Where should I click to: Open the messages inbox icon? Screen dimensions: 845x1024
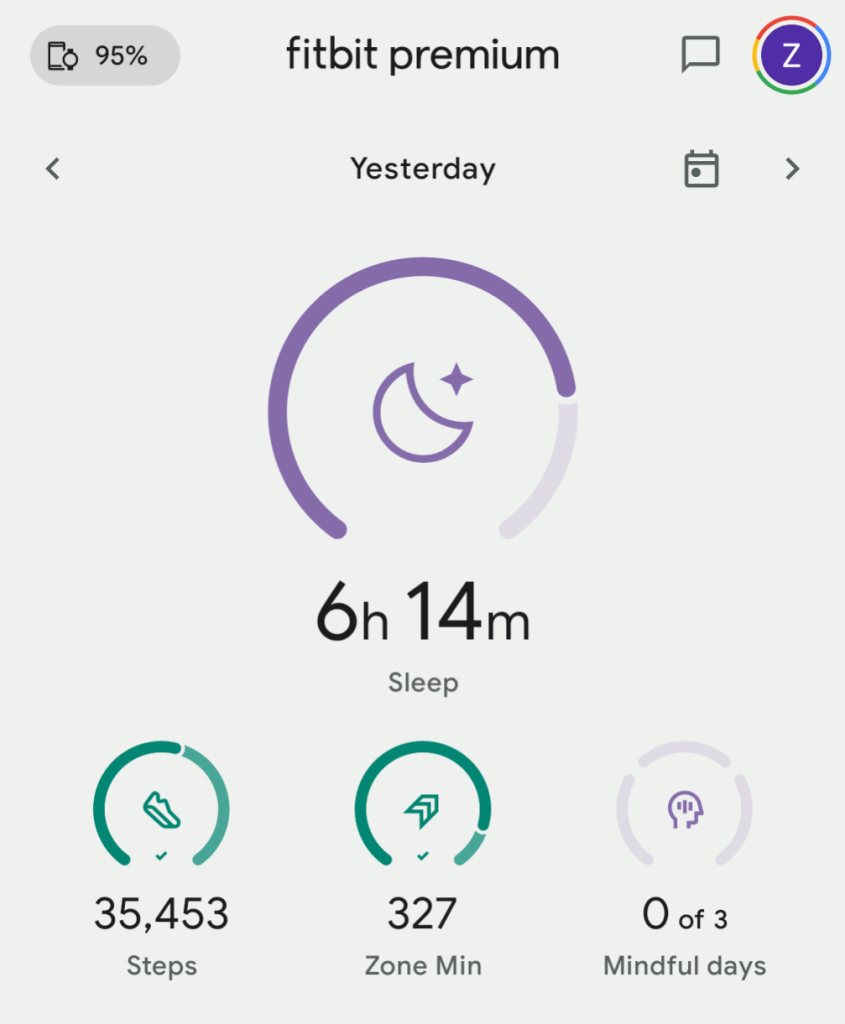tap(700, 55)
